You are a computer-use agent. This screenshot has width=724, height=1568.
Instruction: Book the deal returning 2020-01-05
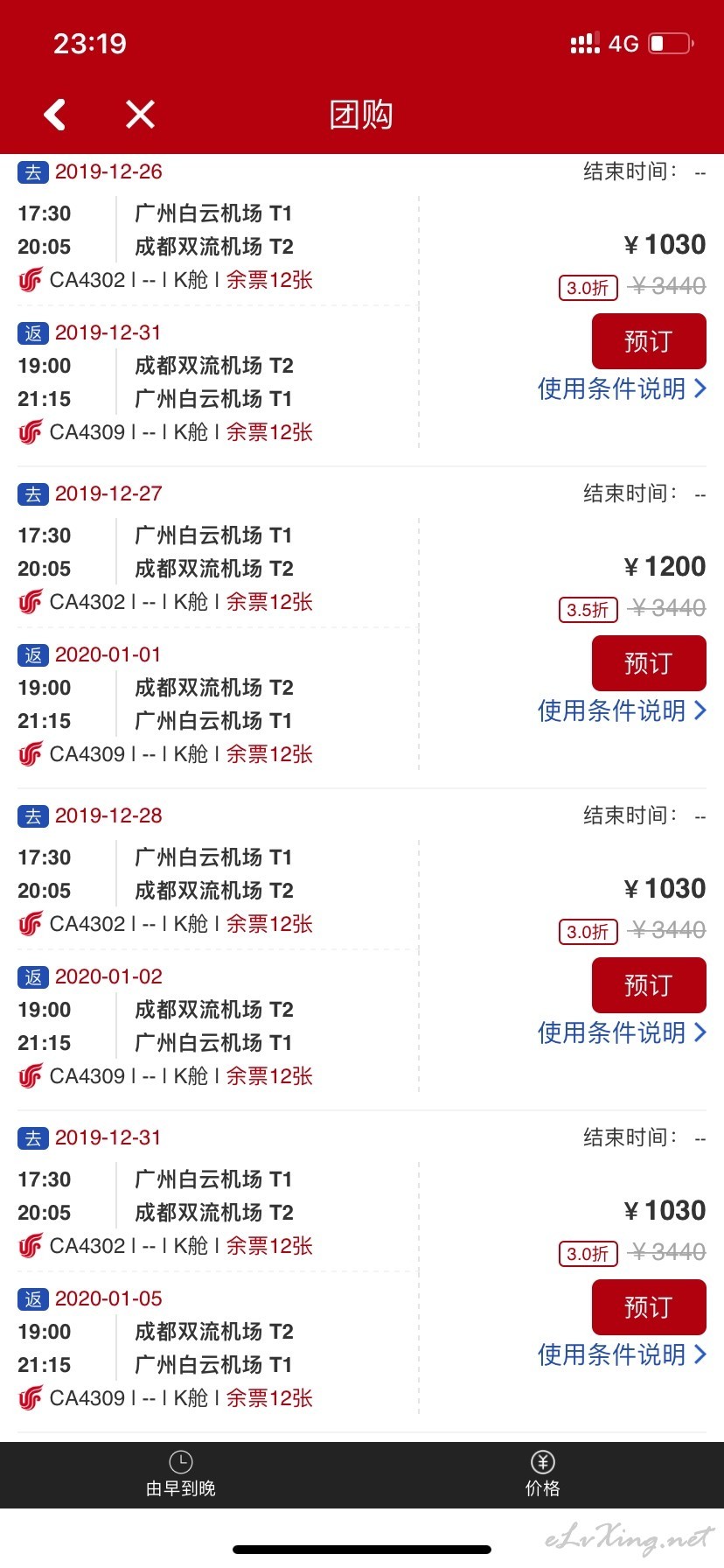pyautogui.click(x=649, y=1307)
